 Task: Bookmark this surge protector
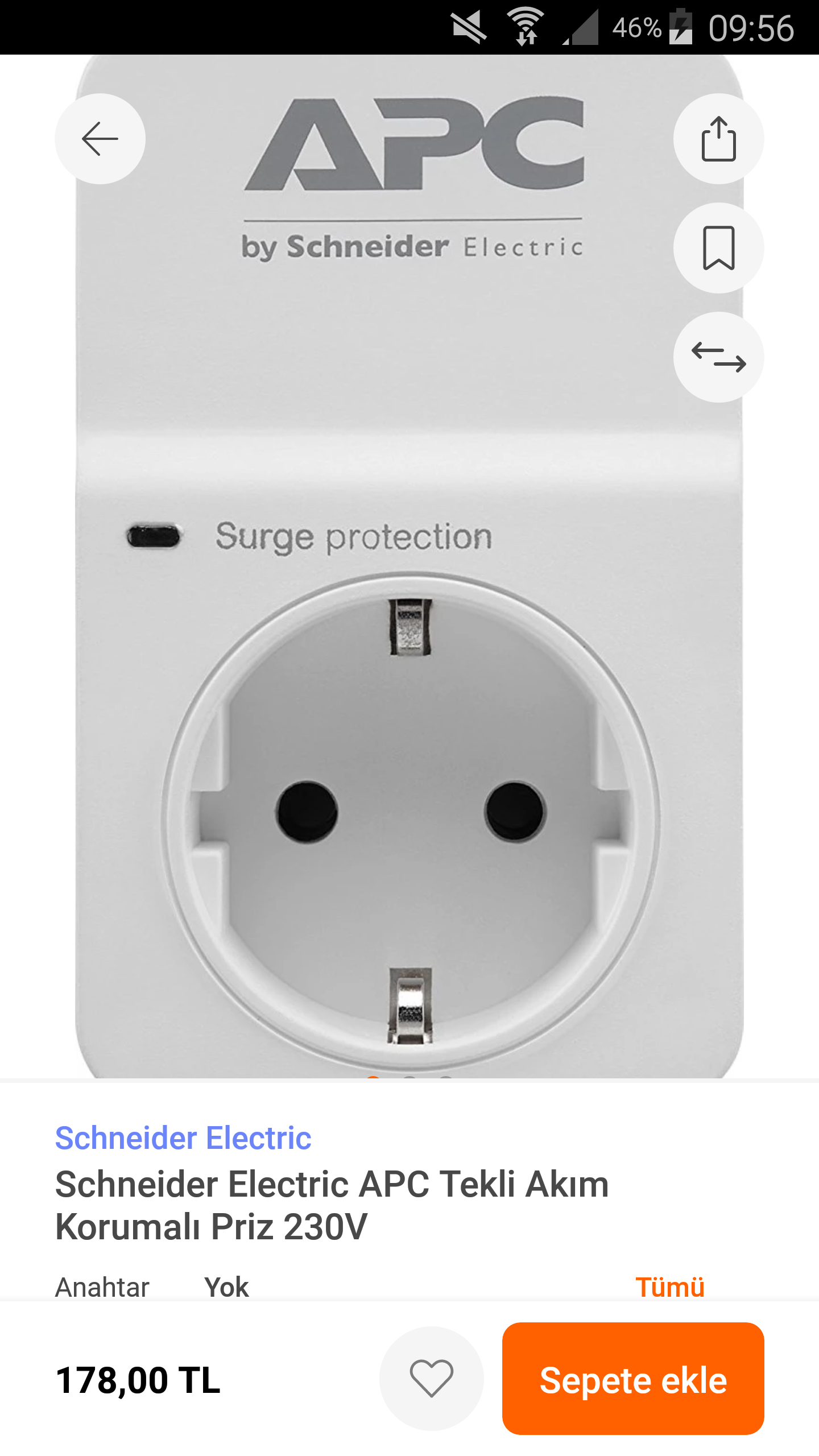718,248
